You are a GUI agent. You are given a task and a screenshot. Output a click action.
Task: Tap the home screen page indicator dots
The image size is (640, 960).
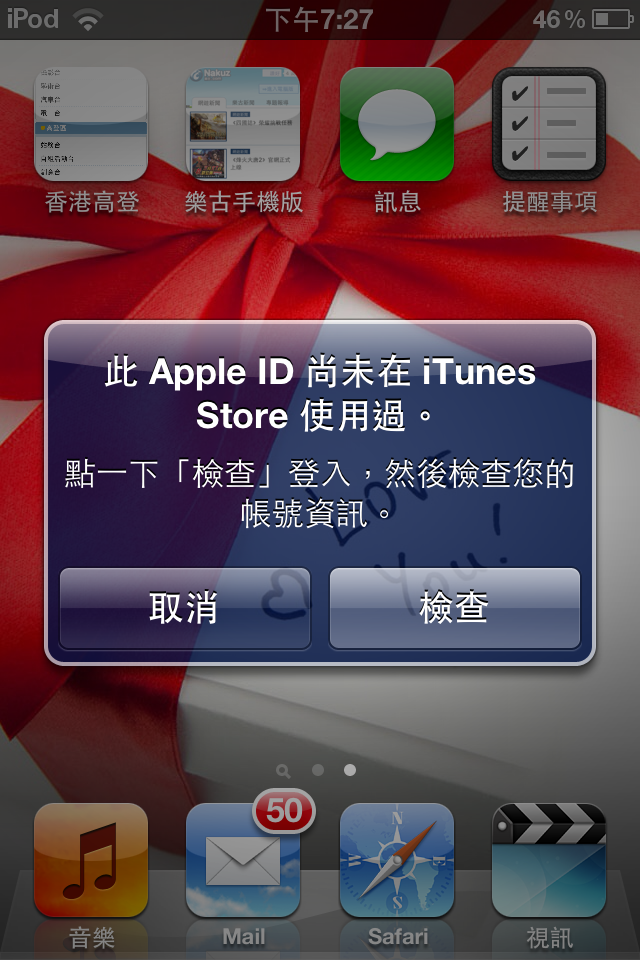pos(318,770)
